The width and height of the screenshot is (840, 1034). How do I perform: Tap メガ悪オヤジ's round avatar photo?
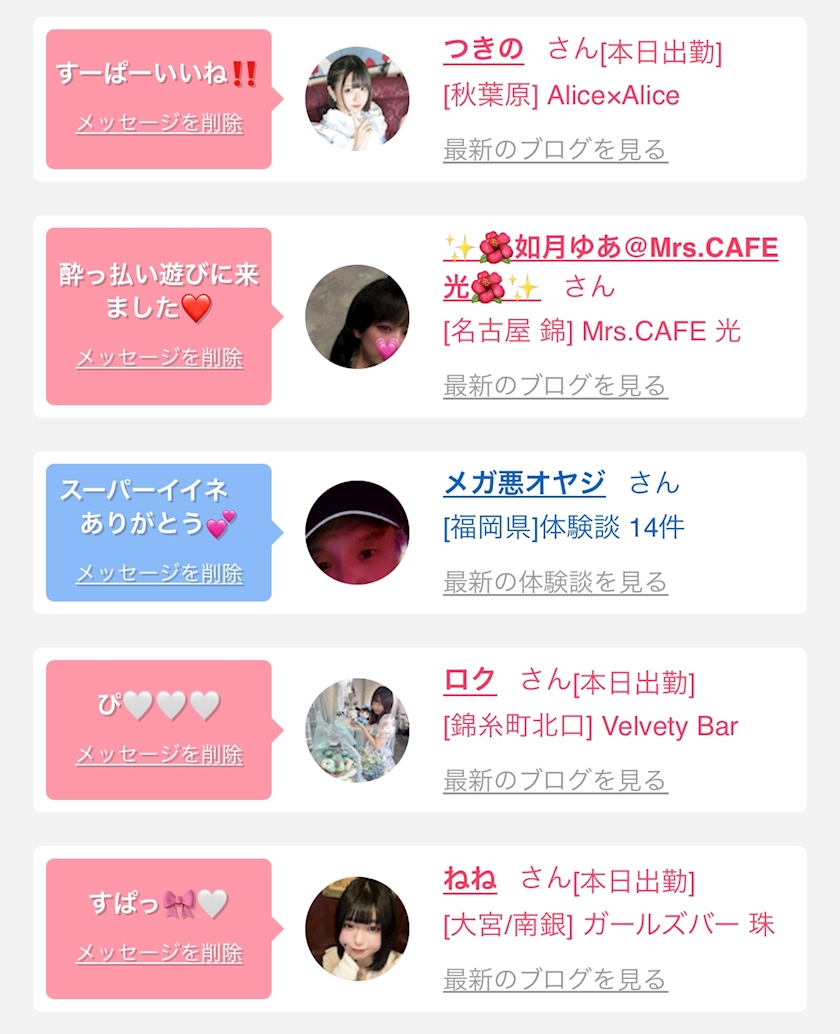(x=357, y=533)
